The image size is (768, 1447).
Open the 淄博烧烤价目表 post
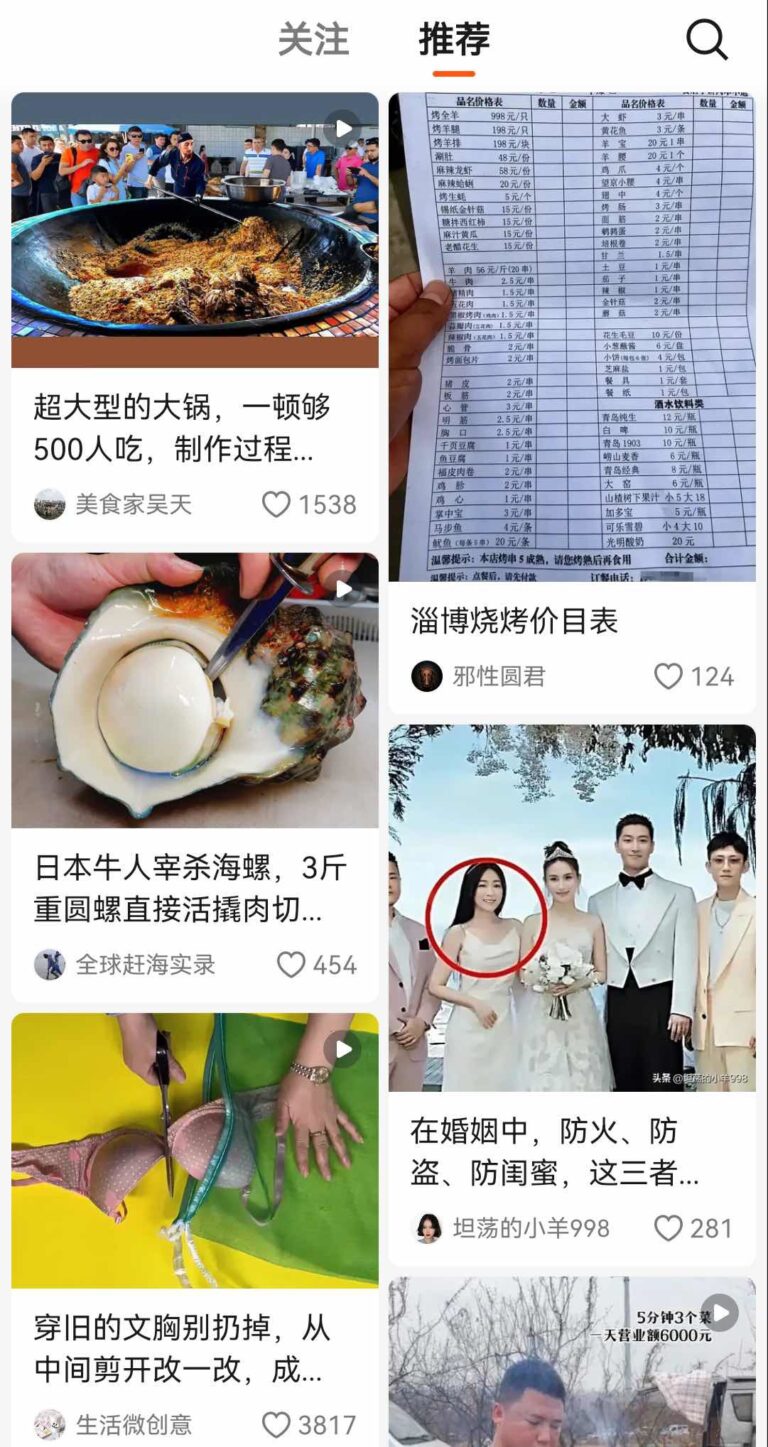pos(572,338)
